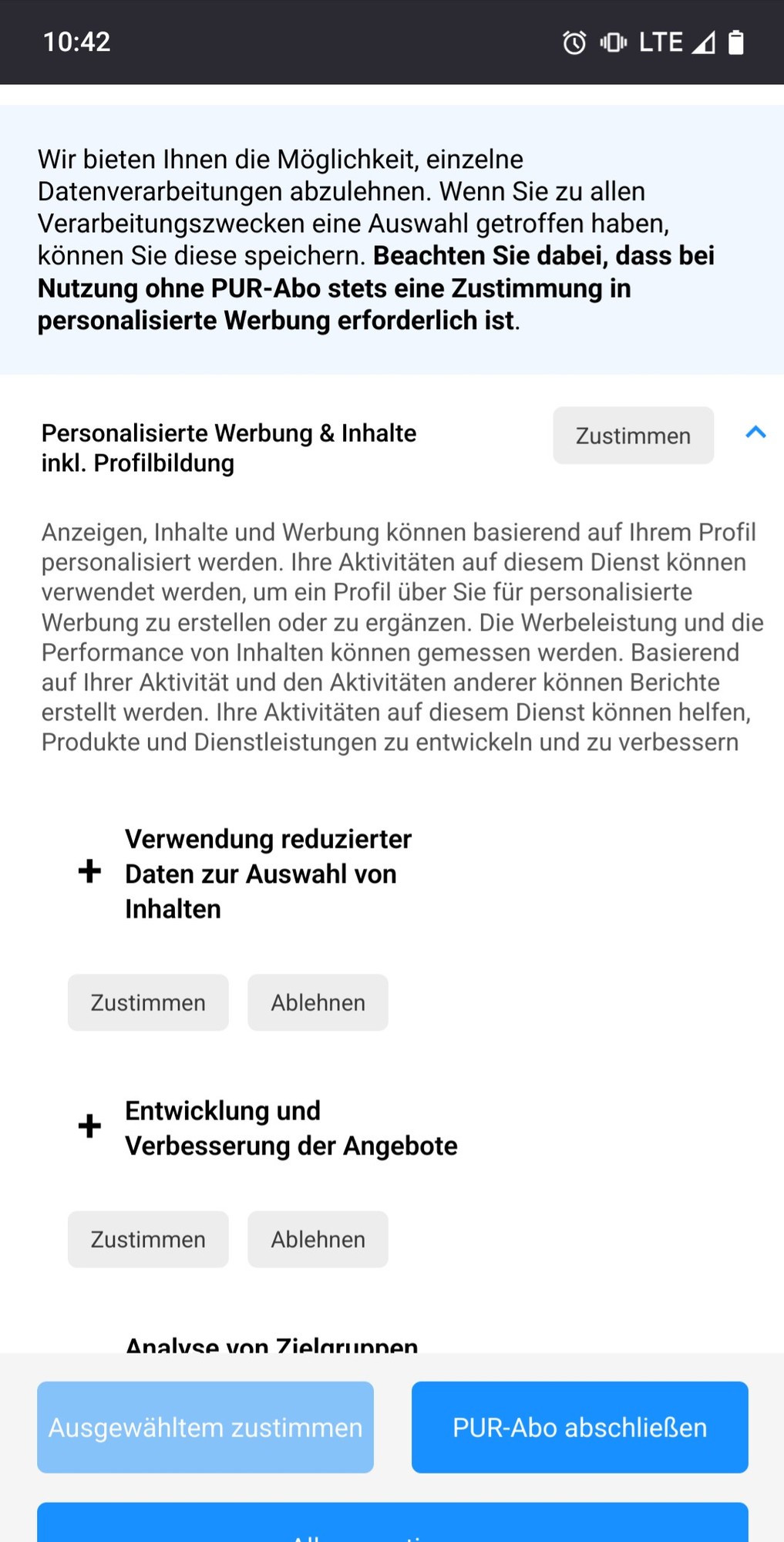
Task: Expand Entwicklung und Verbesserung der Angebote
Action: coord(90,1126)
